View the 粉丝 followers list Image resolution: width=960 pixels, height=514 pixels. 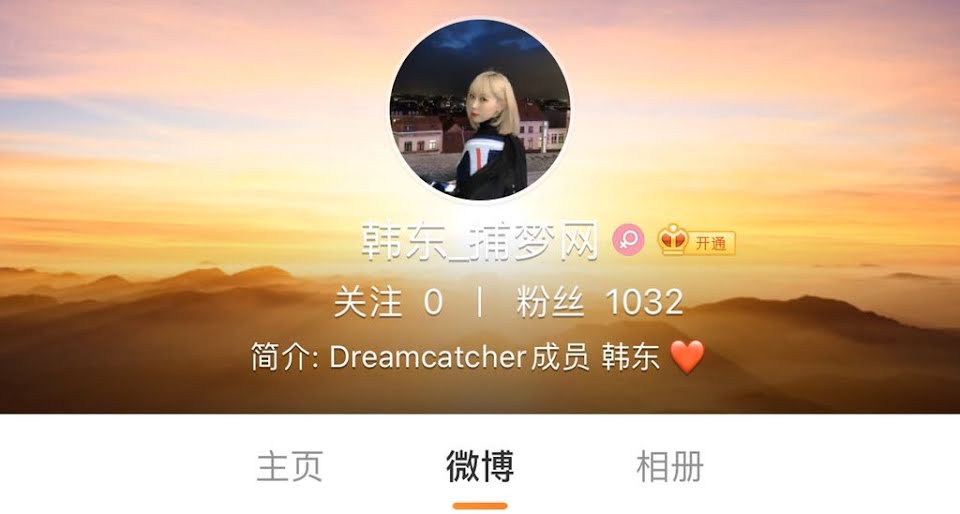(x=600, y=302)
